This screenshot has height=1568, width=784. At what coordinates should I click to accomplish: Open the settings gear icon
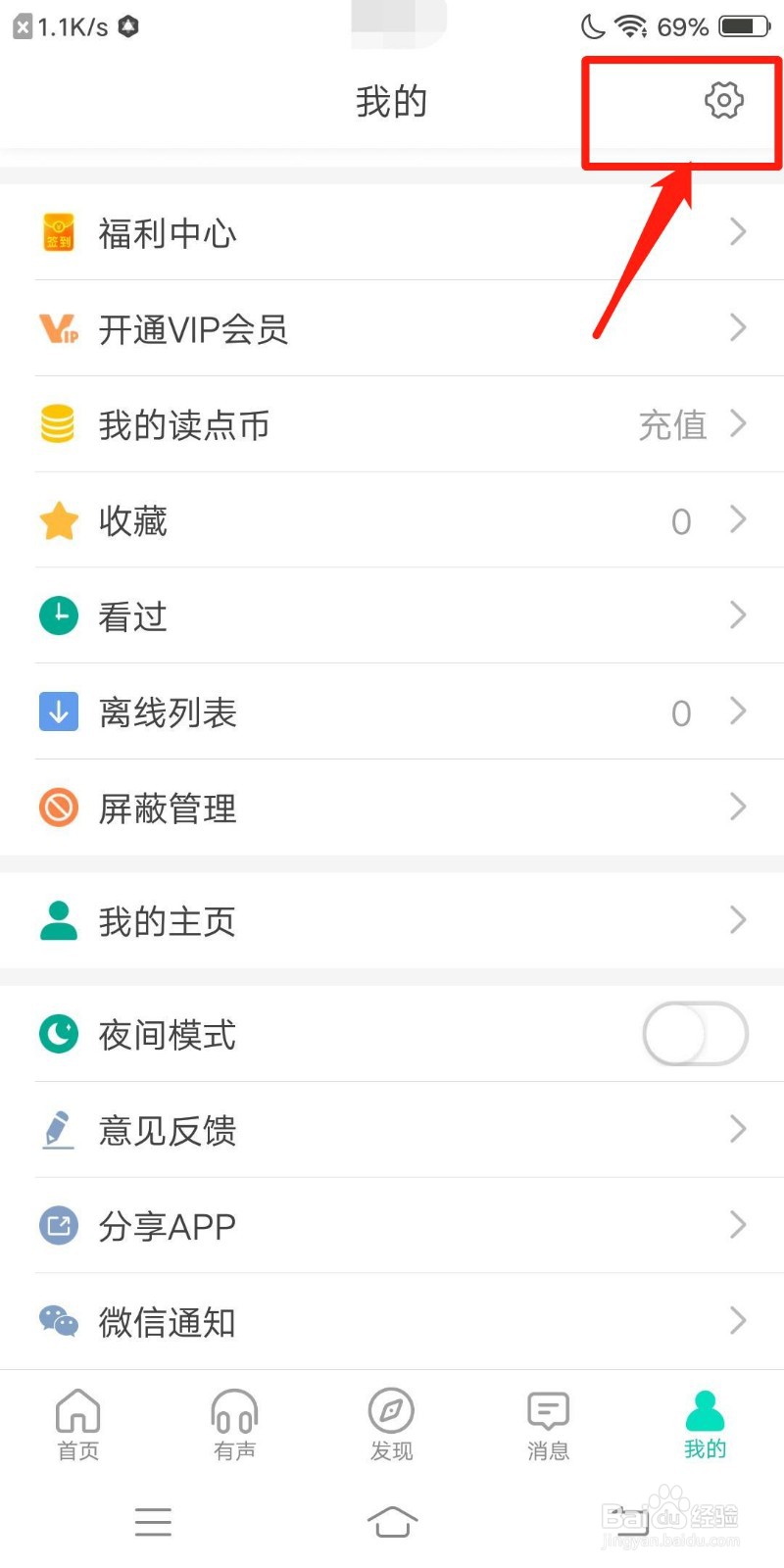[x=724, y=100]
